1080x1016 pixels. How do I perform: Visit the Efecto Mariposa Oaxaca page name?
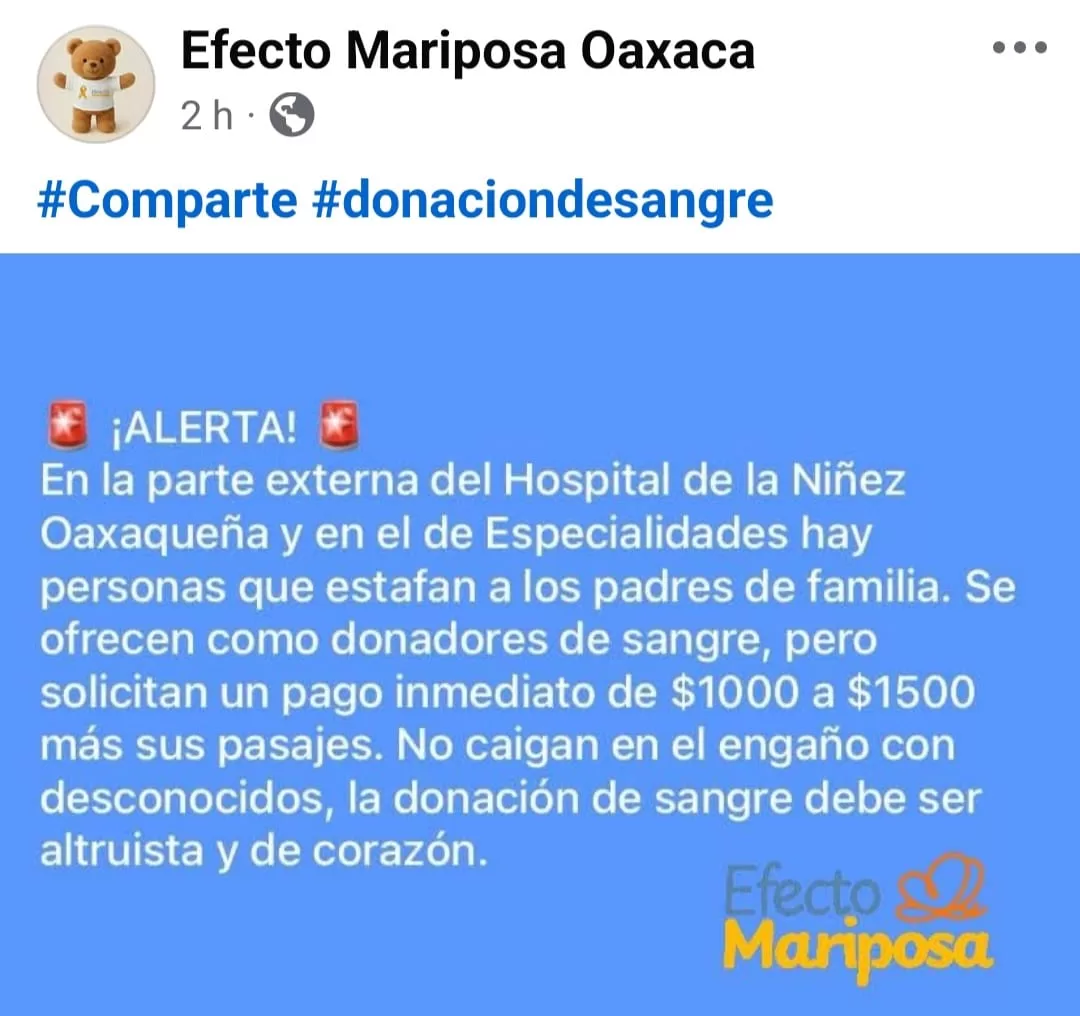point(467,50)
